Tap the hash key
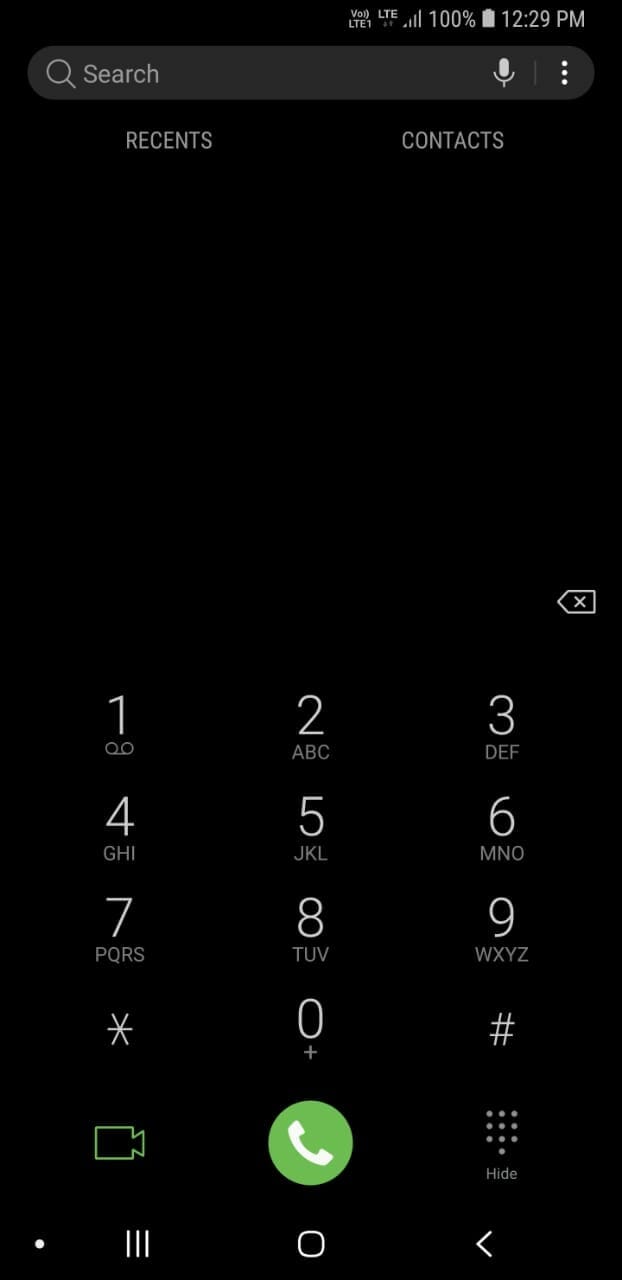Image resolution: width=622 pixels, height=1280 pixels. point(501,1029)
